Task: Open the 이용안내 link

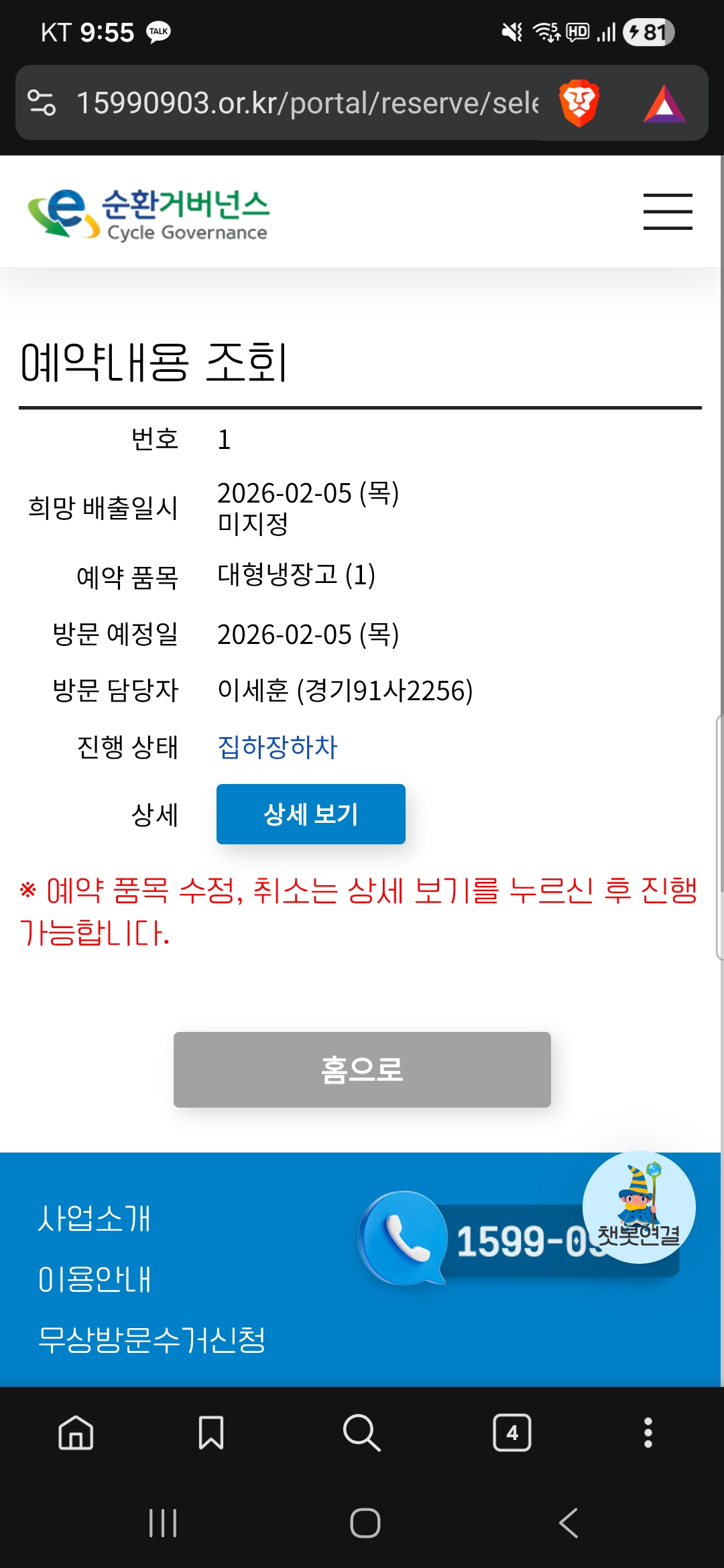Action: click(x=95, y=1279)
